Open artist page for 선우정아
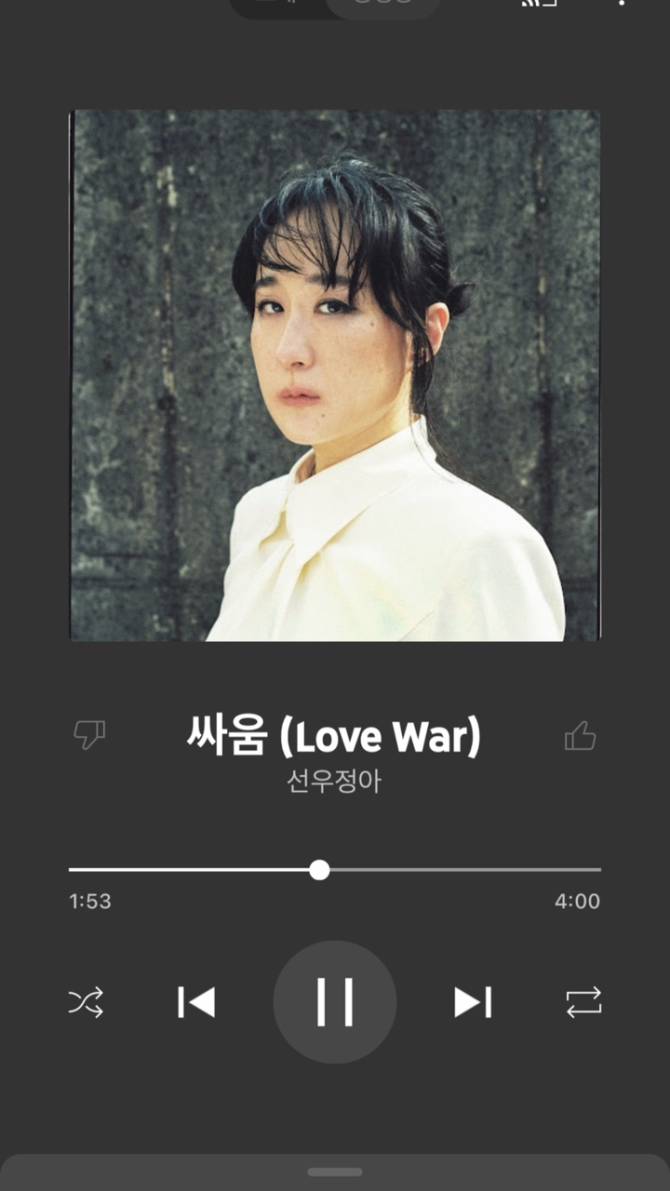 click(x=333, y=782)
